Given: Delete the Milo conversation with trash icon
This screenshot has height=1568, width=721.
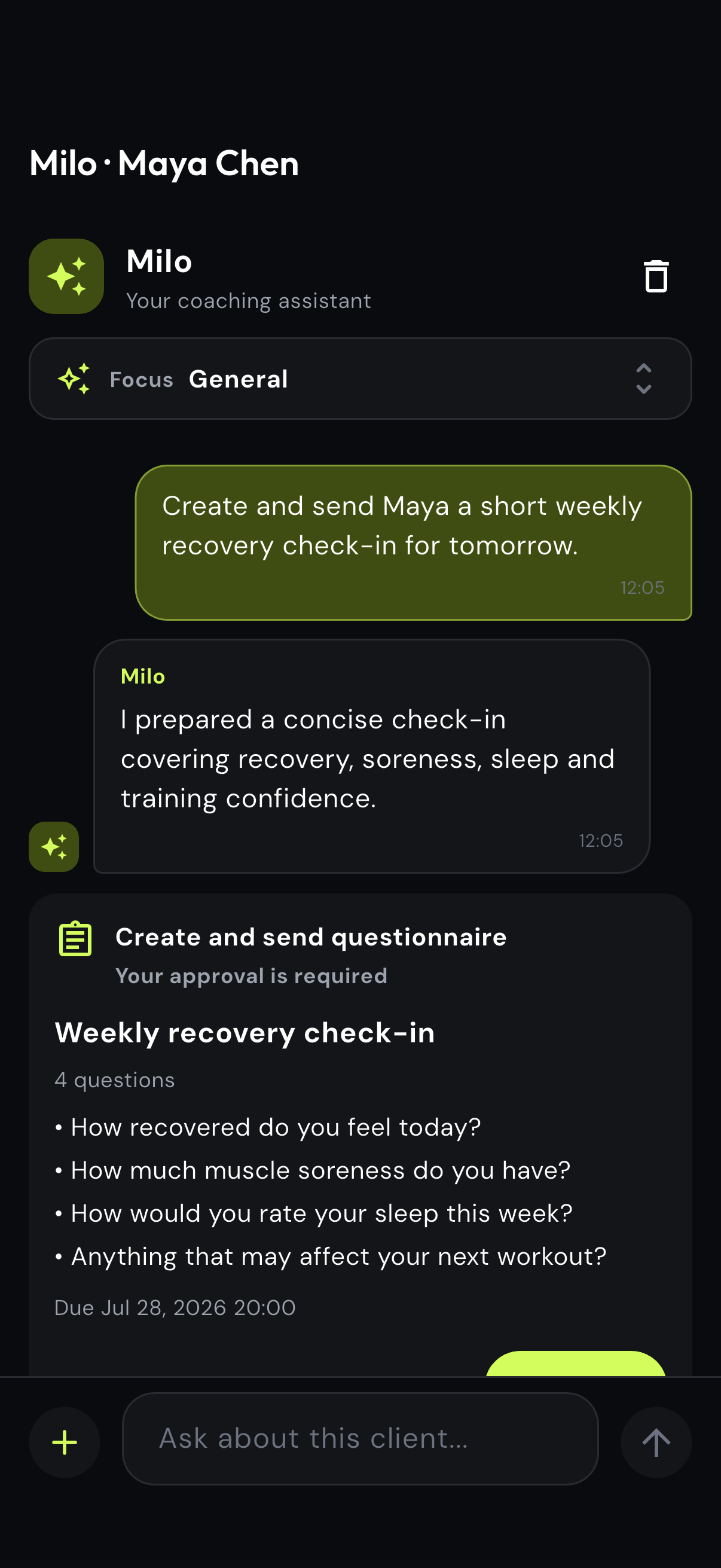Looking at the screenshot, I should click(656, 276).
